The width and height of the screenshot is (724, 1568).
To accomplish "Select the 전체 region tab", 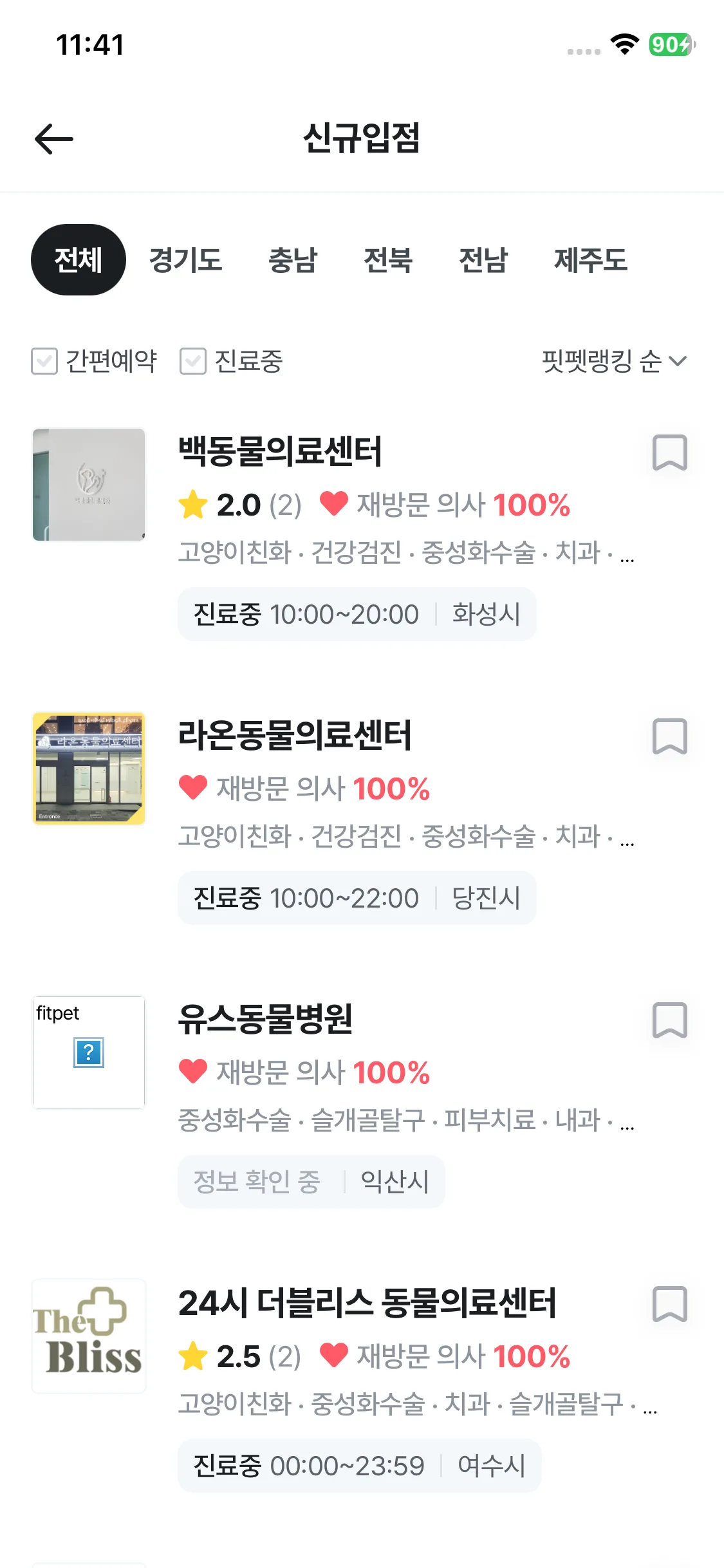I will pos(79,260).
